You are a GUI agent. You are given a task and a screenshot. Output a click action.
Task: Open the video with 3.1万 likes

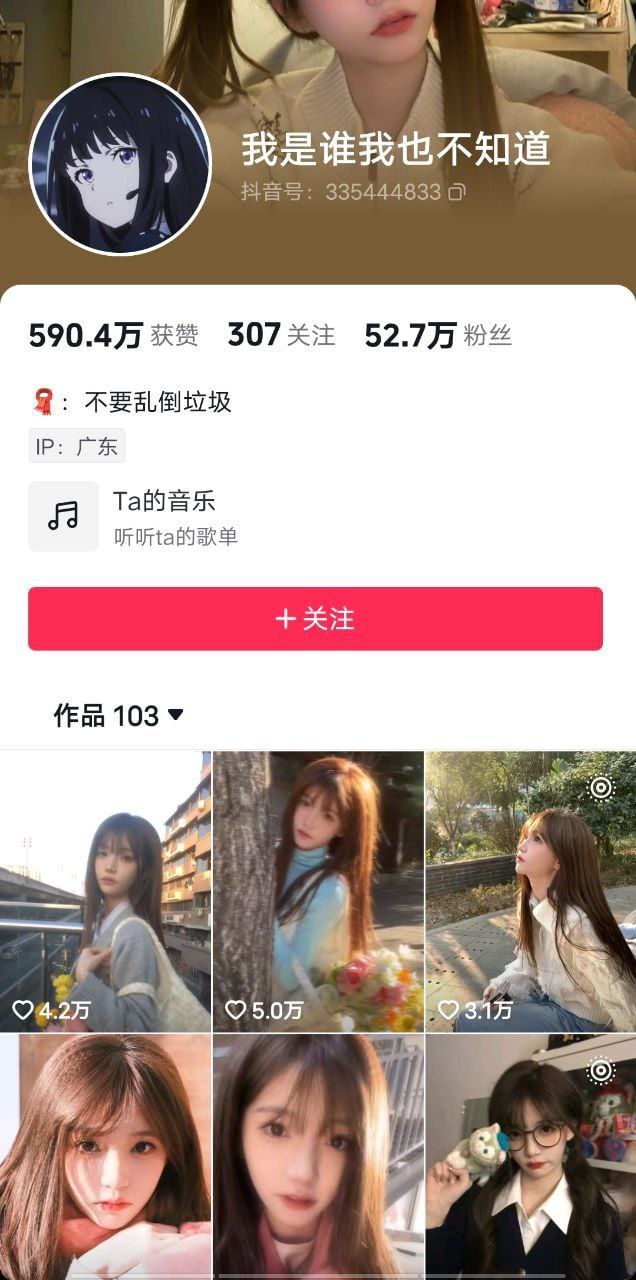[x=531, y=891]
